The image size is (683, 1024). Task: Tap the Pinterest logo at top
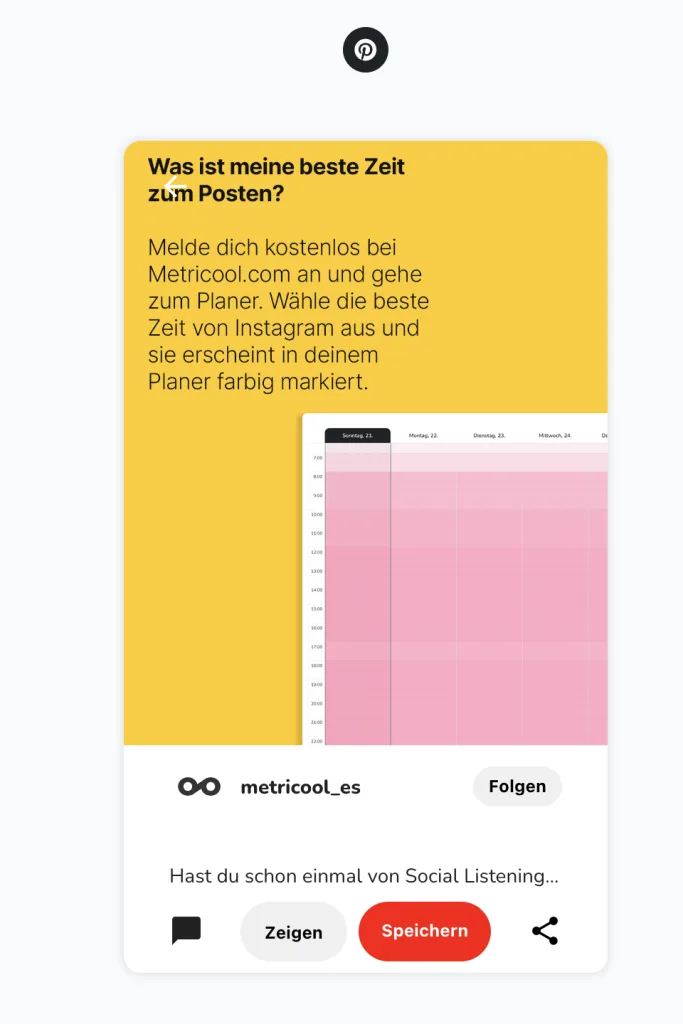pos(365,50)
